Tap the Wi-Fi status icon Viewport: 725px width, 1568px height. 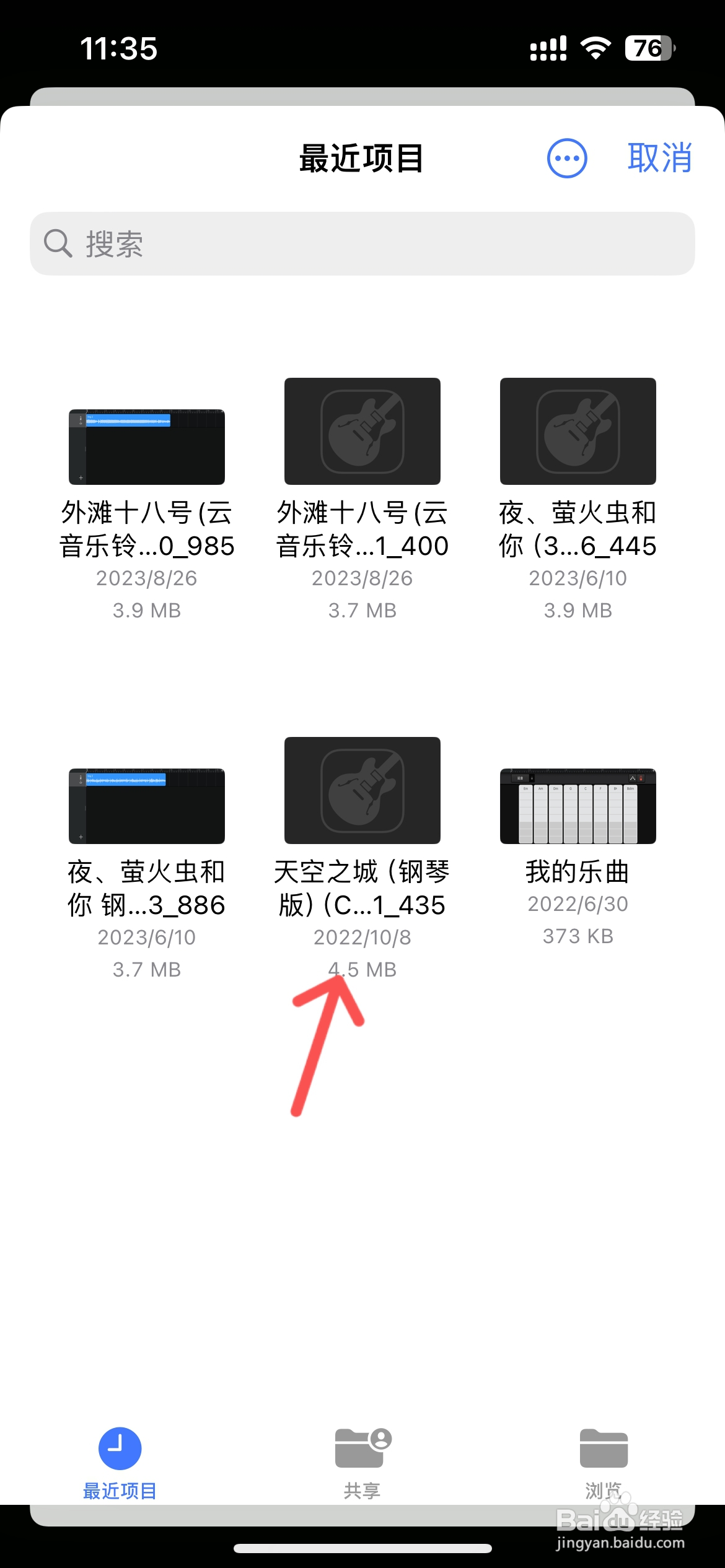click(x=595, y=46)
